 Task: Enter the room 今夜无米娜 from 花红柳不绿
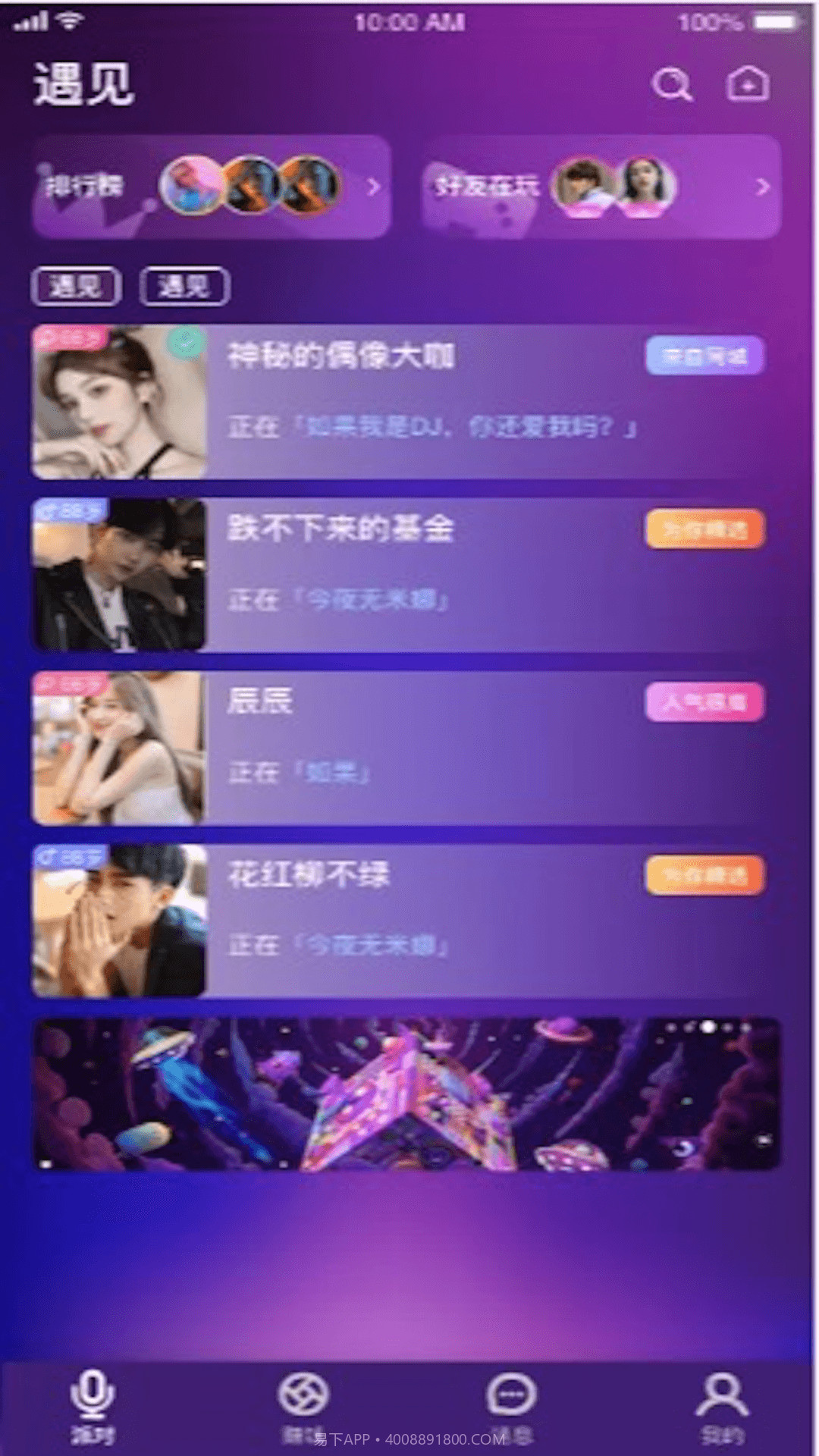click(340, 943)
